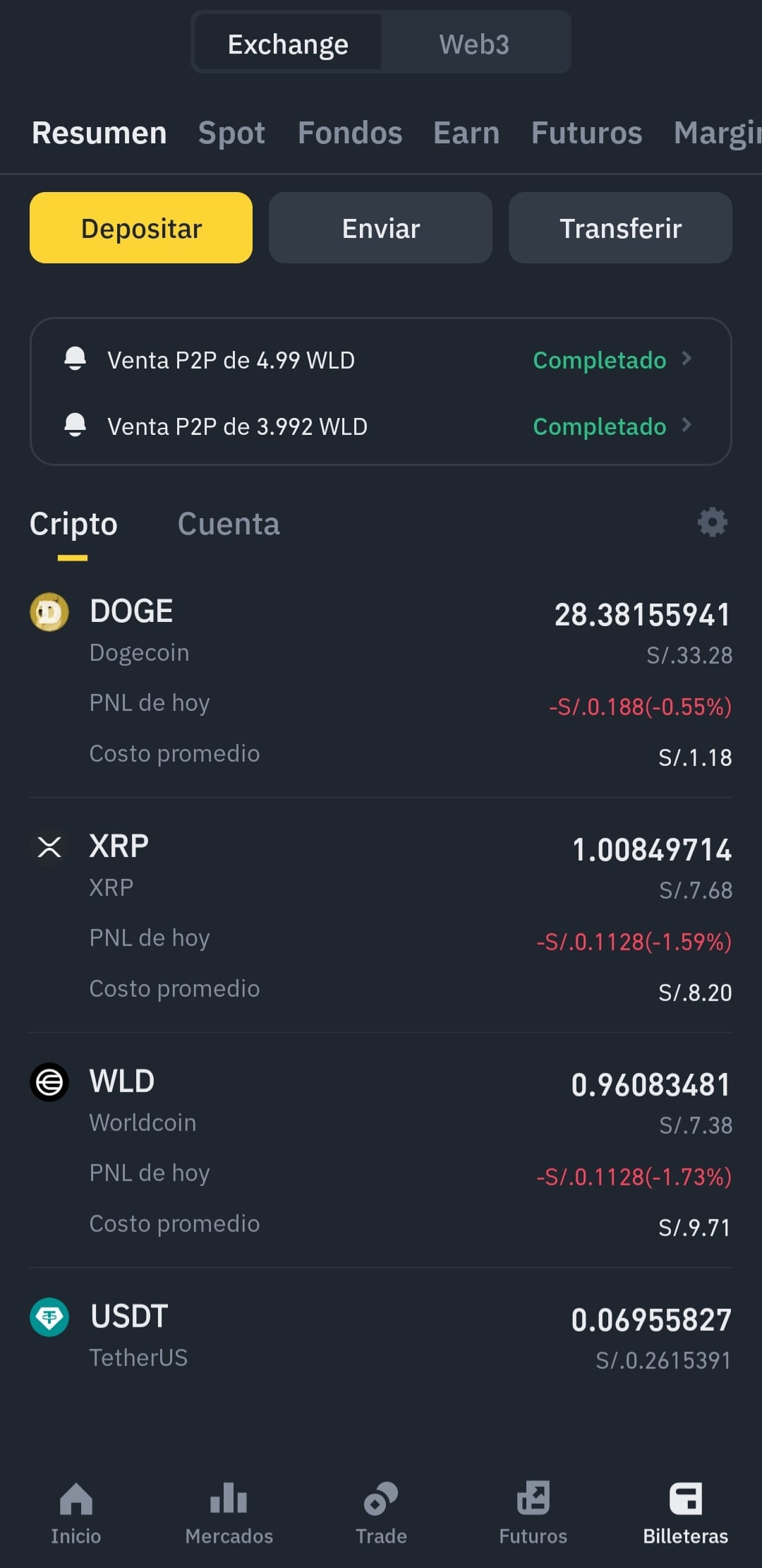Viewport: 762px width, 1568px height.
Task: Select the Futuros top tab
Action: coord(586,133)
